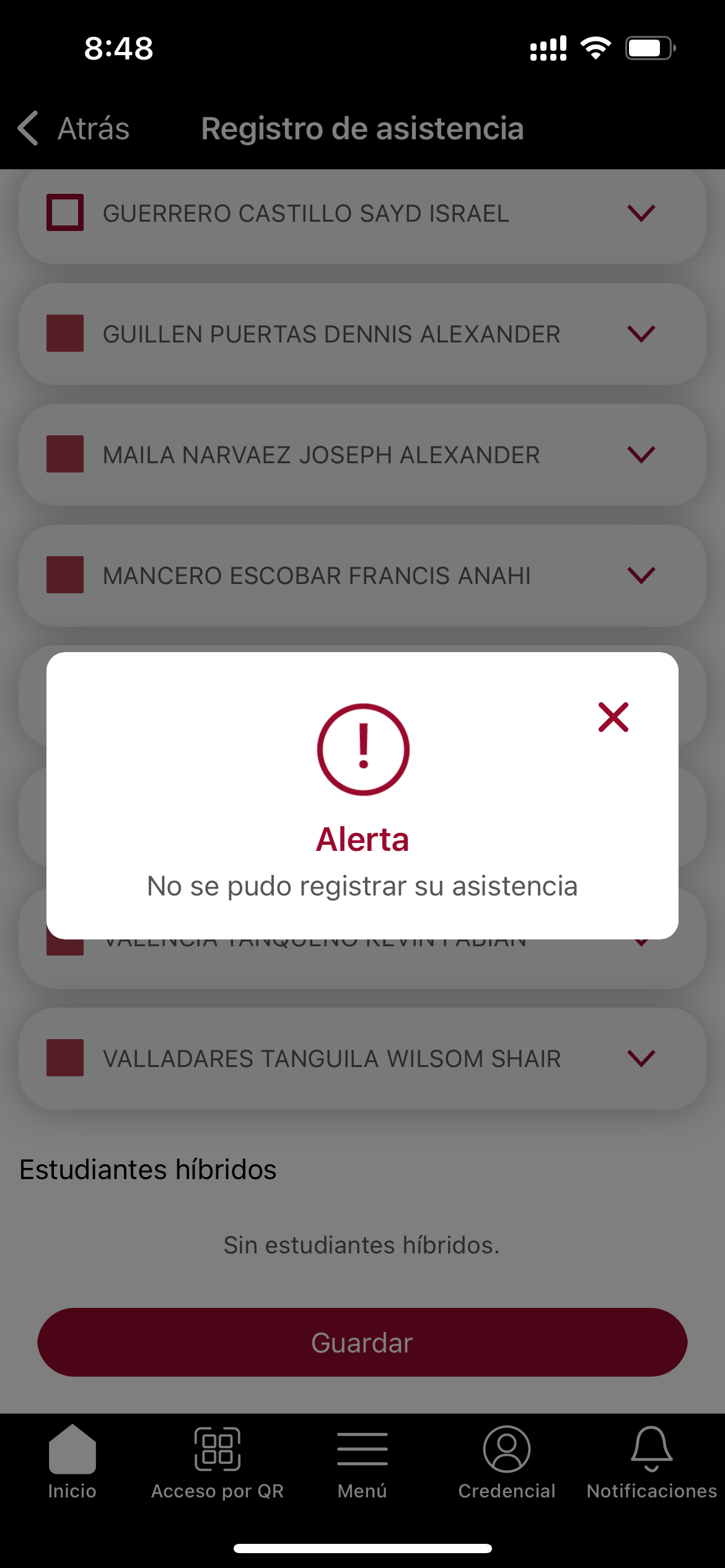Screen dimensions: 725x1568
Task: Open the Acceso por QR tab
Action: pos(217,1461)
